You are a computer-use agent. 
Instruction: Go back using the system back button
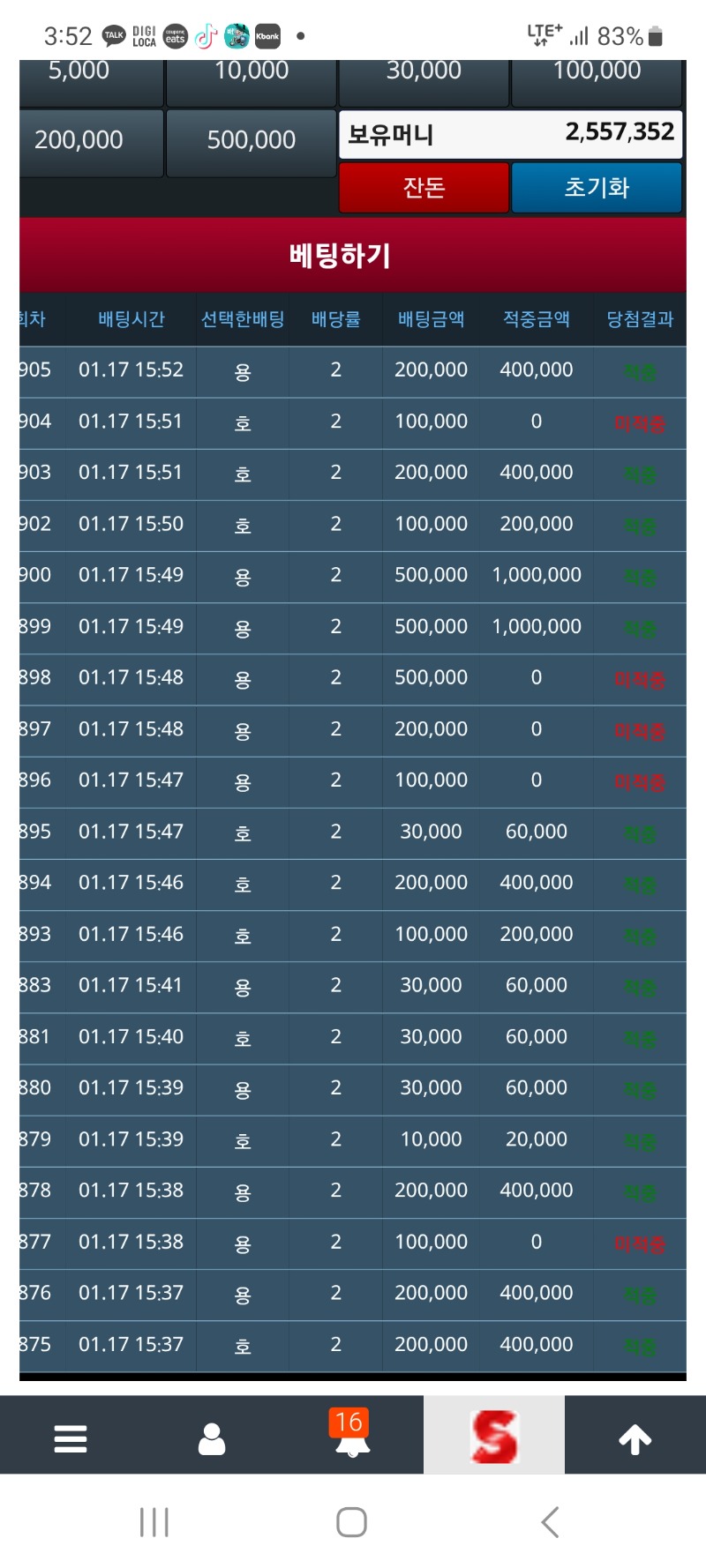[x=550, y=1522]
